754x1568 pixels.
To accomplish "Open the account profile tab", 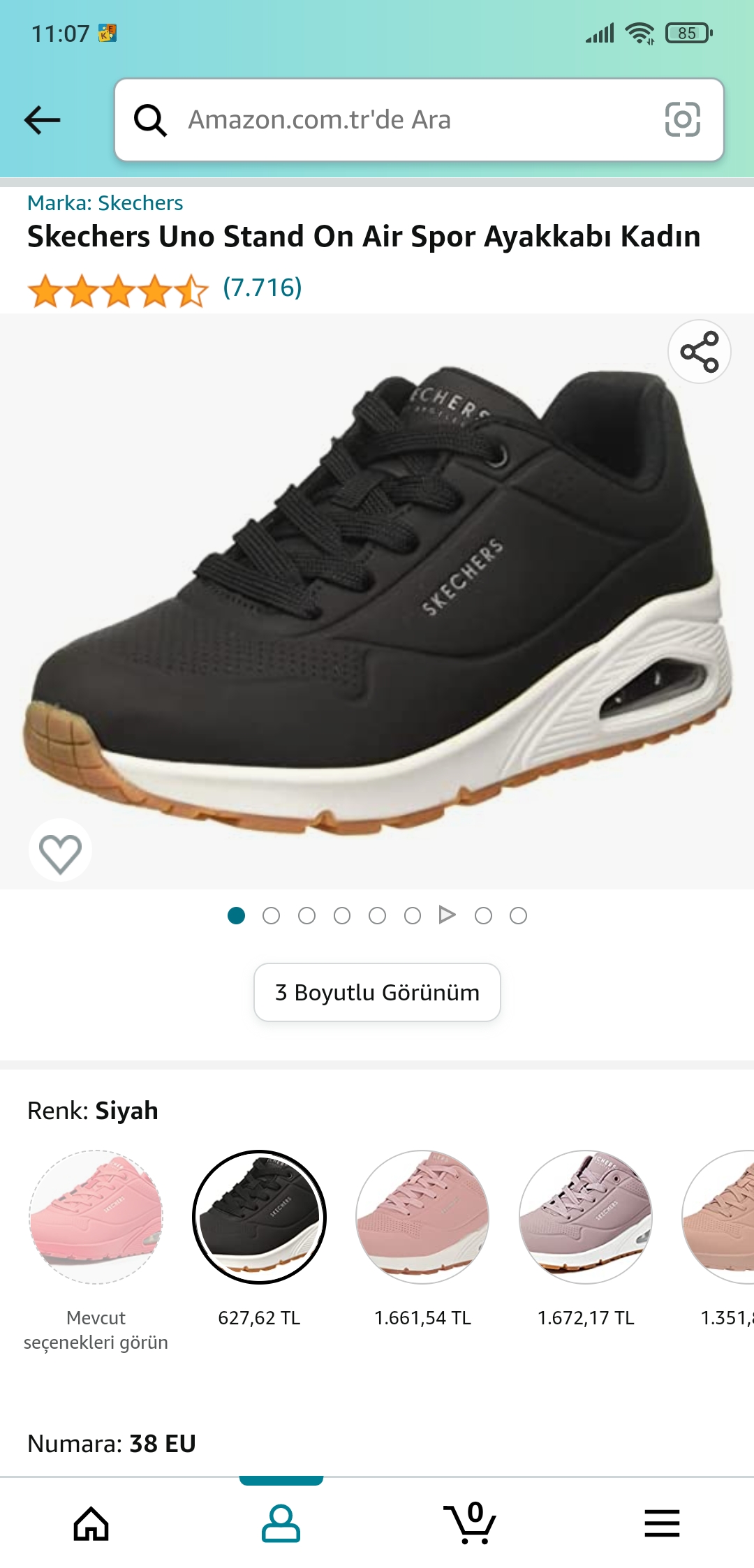I will pyautogui.click(x=281, y=1523).
